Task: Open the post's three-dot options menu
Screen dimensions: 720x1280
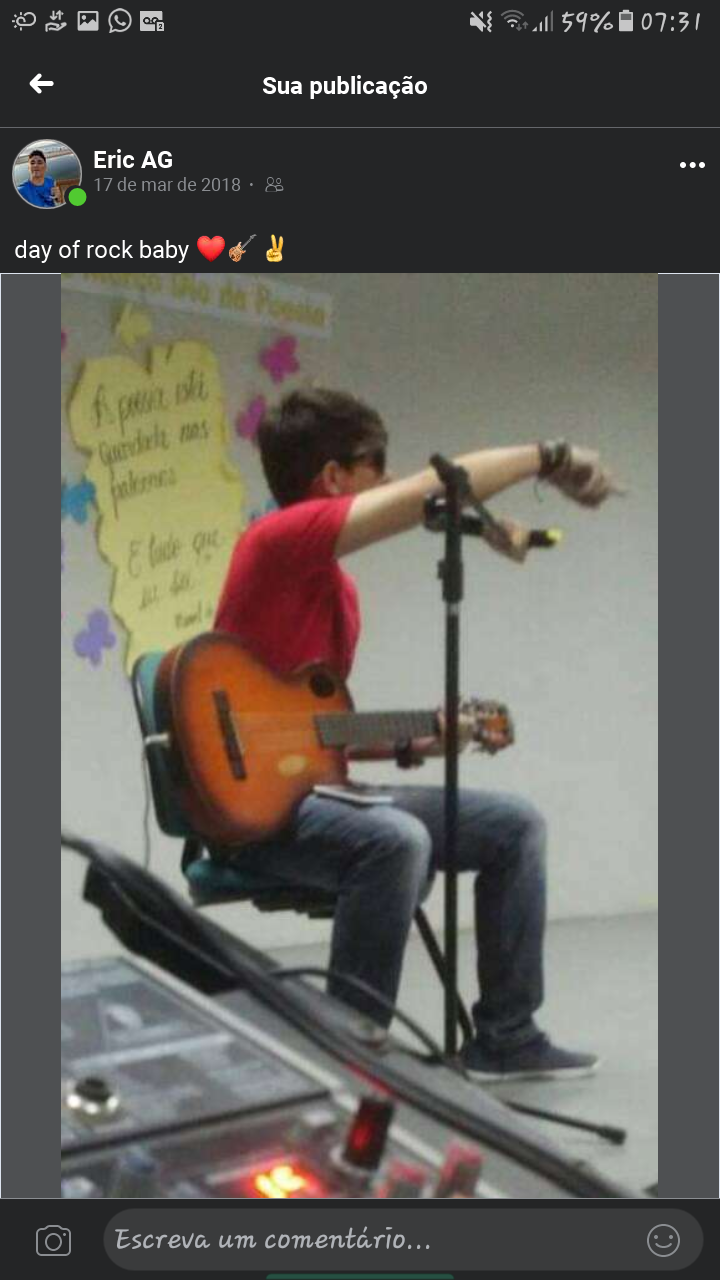Action: pyautogui.click(x=692, y=166)
